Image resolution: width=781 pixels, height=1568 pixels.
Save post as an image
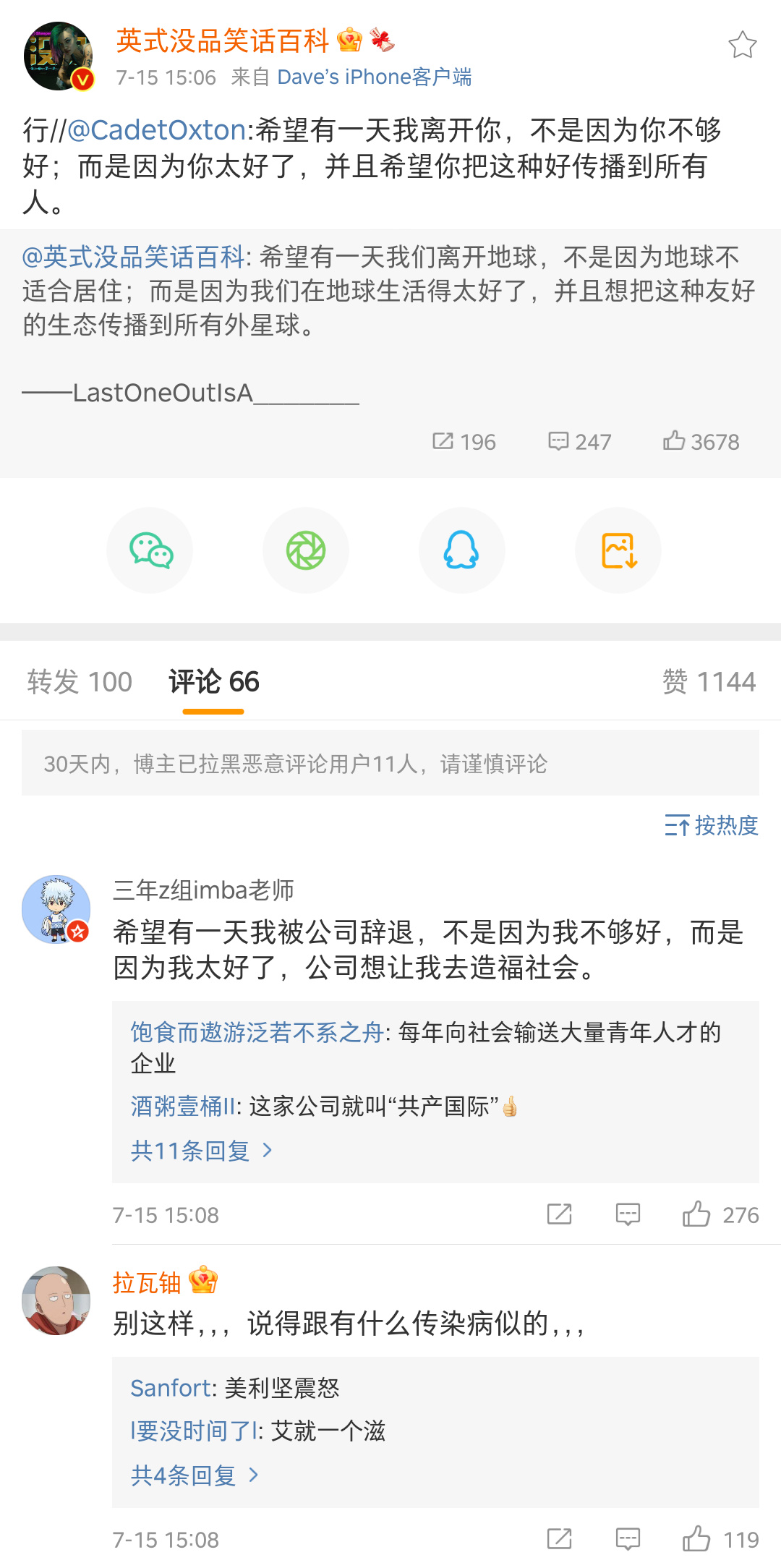point(618,550)
